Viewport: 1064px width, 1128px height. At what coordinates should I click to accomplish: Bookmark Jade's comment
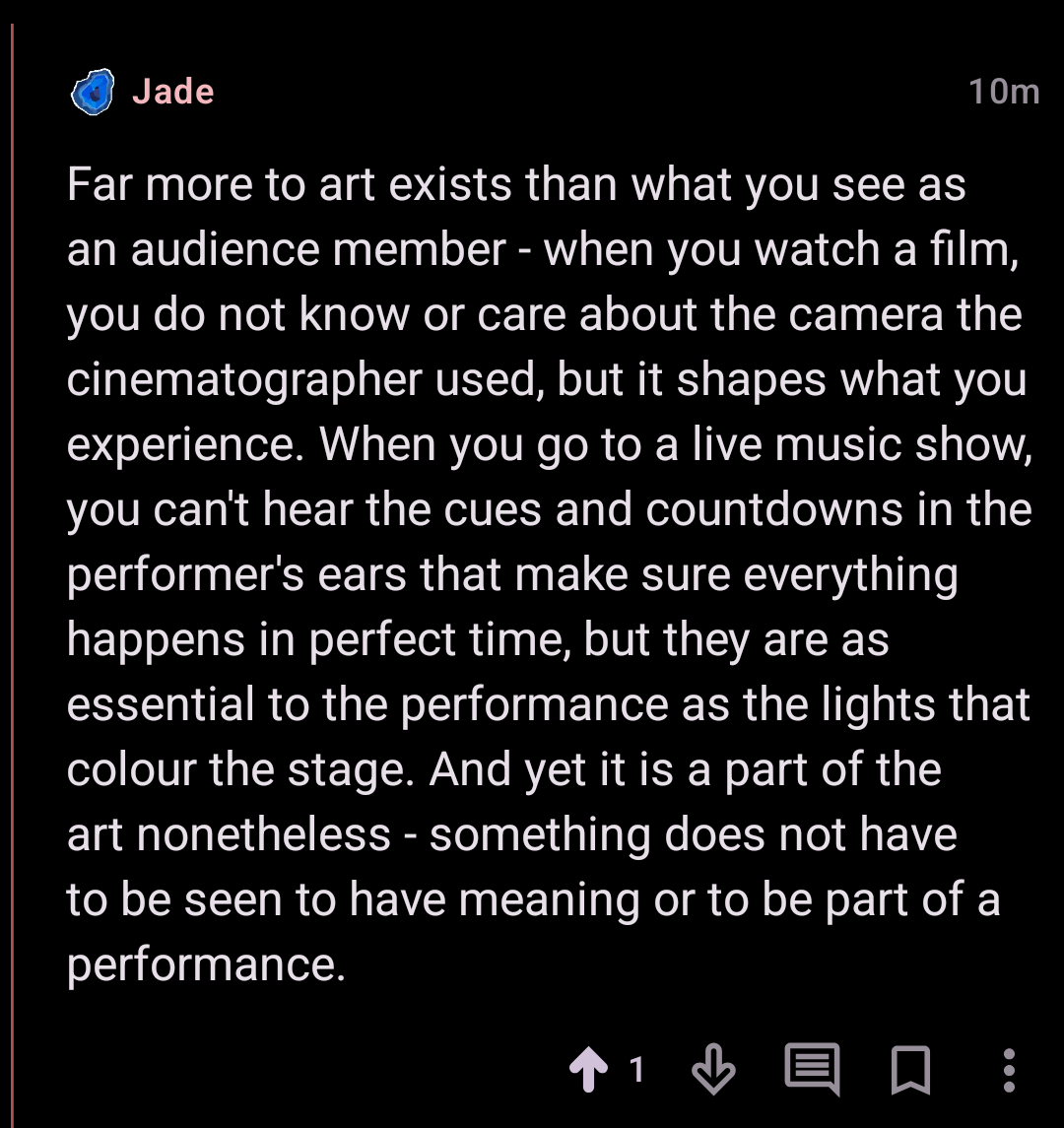(910, 1070)
